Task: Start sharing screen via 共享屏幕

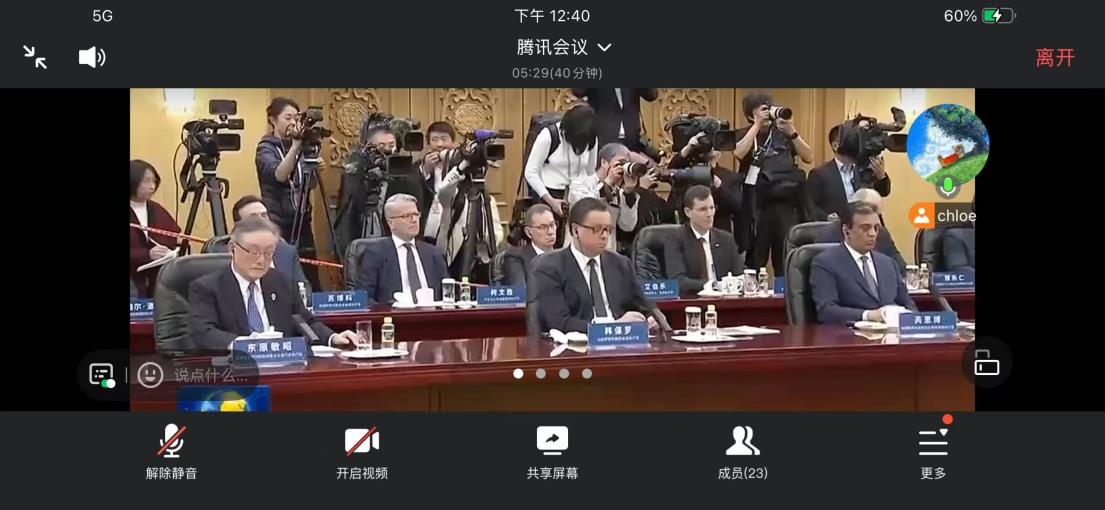Action: click(x=552, y=452)
